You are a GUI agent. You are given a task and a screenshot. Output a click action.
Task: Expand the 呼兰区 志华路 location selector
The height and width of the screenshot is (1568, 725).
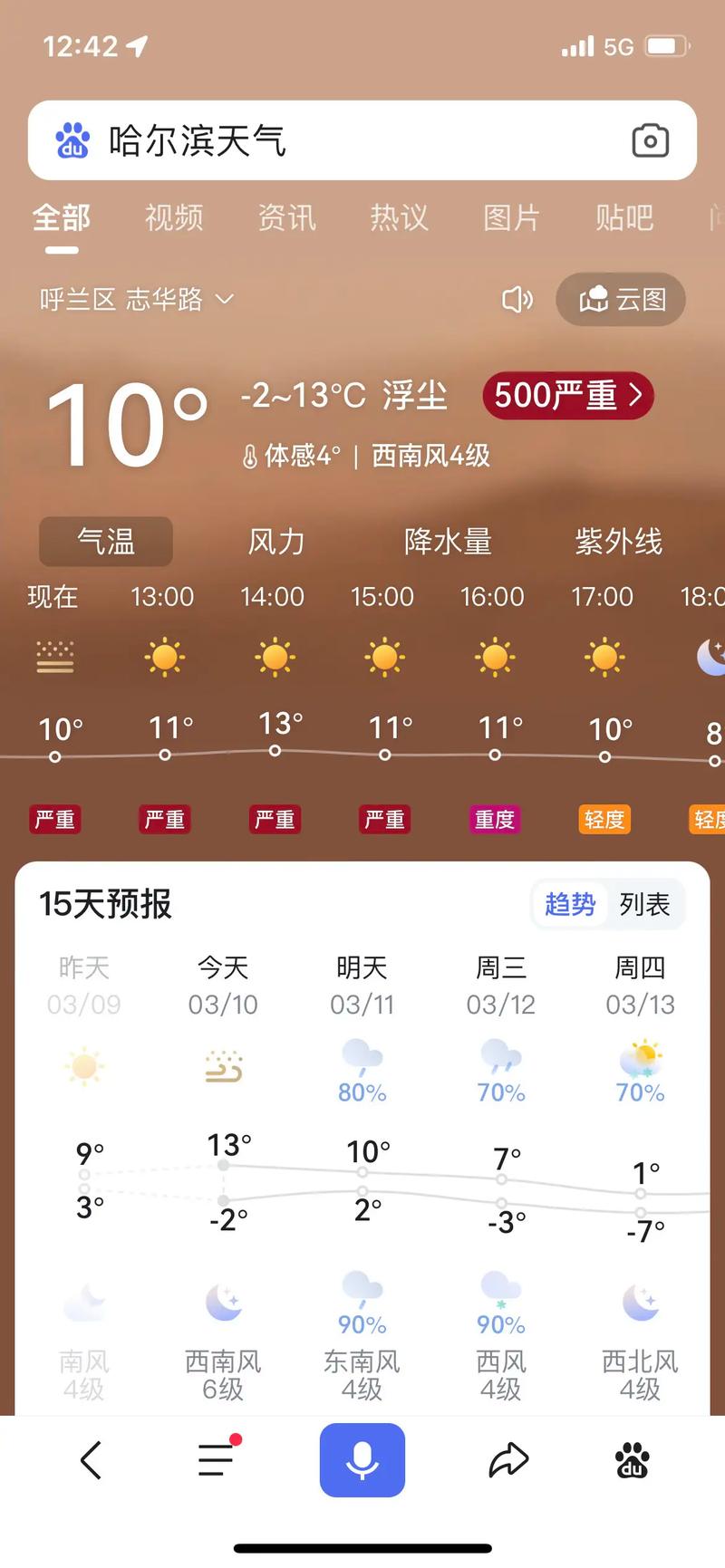(136, 300)
